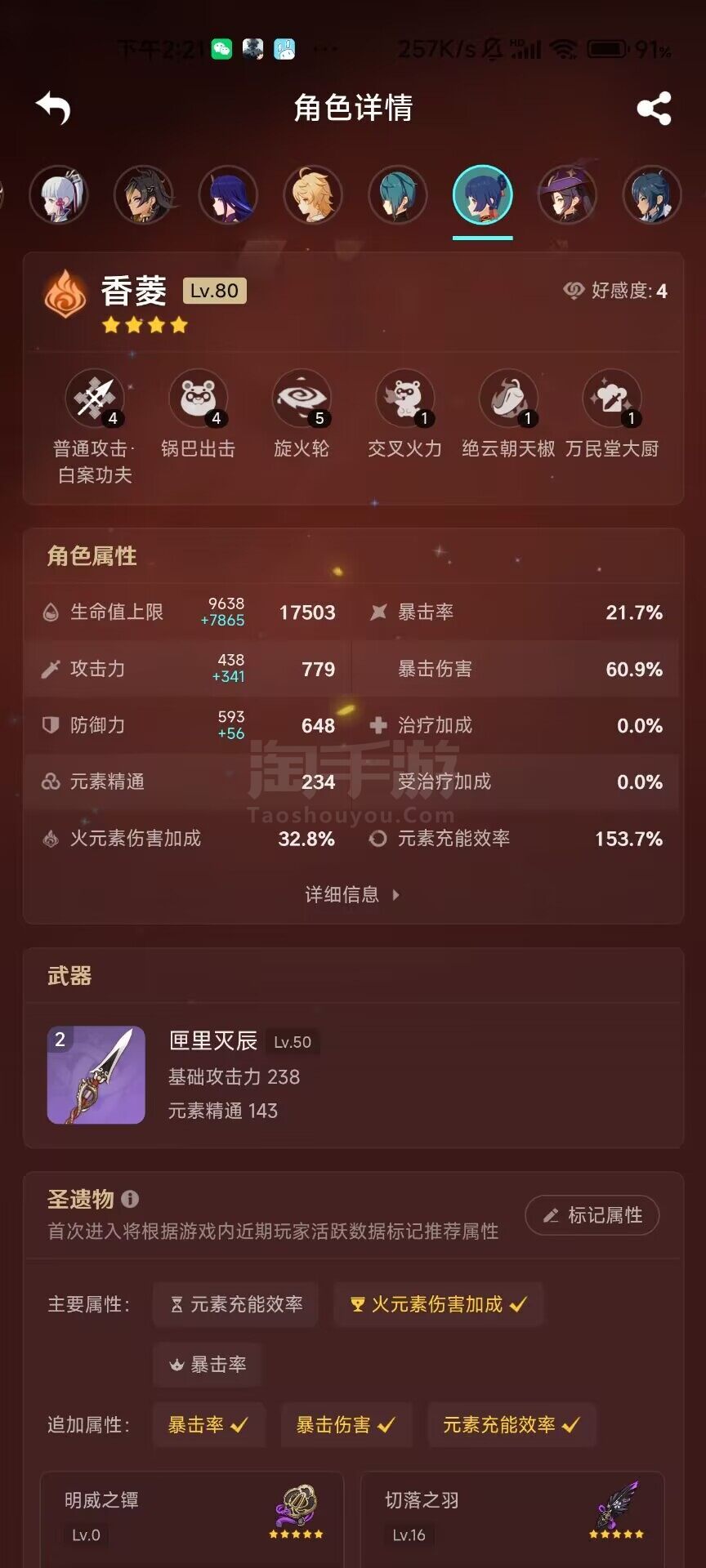Select the witch-hat character avatar
The width and height of the screenshot is (706, 1568).
click(x=567, y=195)
